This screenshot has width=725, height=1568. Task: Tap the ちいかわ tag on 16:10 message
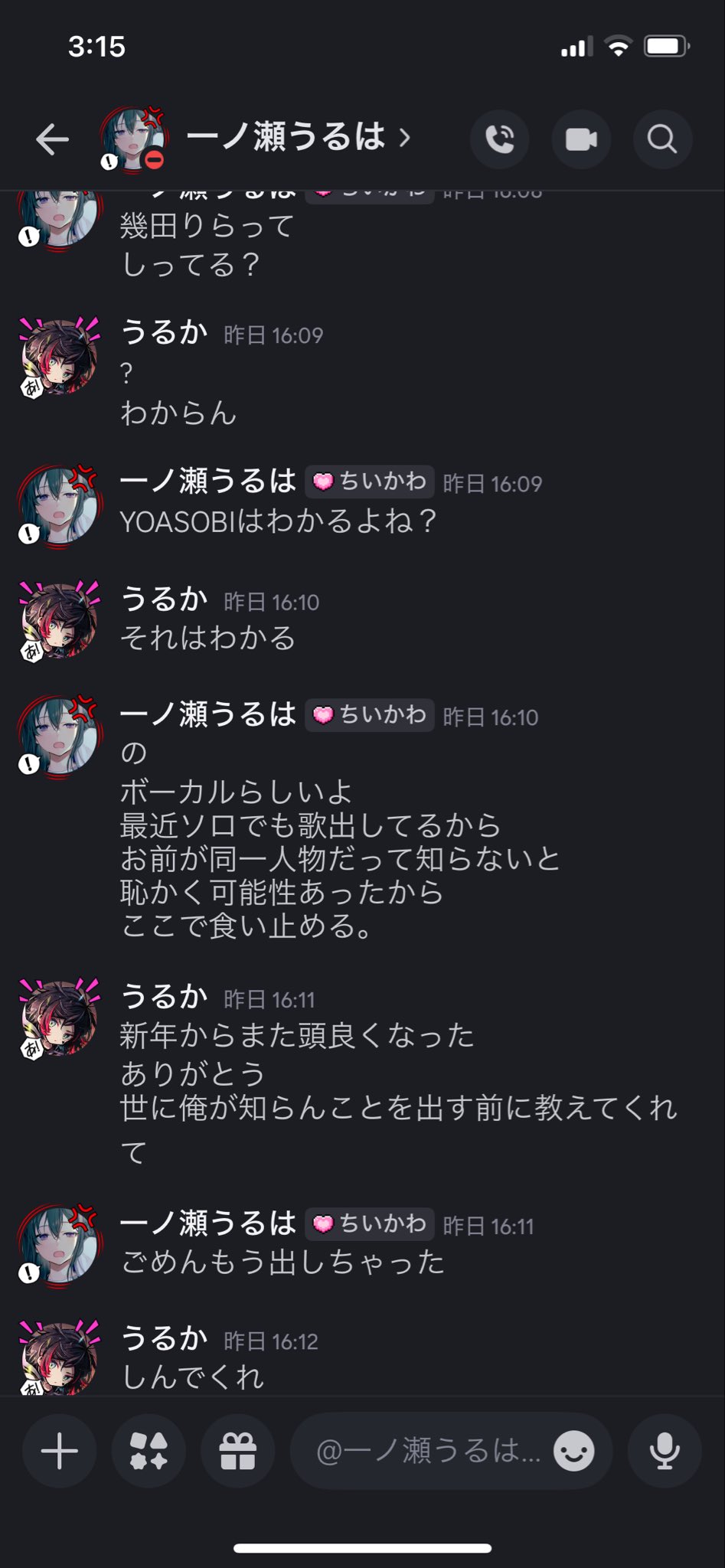point(370,715)
